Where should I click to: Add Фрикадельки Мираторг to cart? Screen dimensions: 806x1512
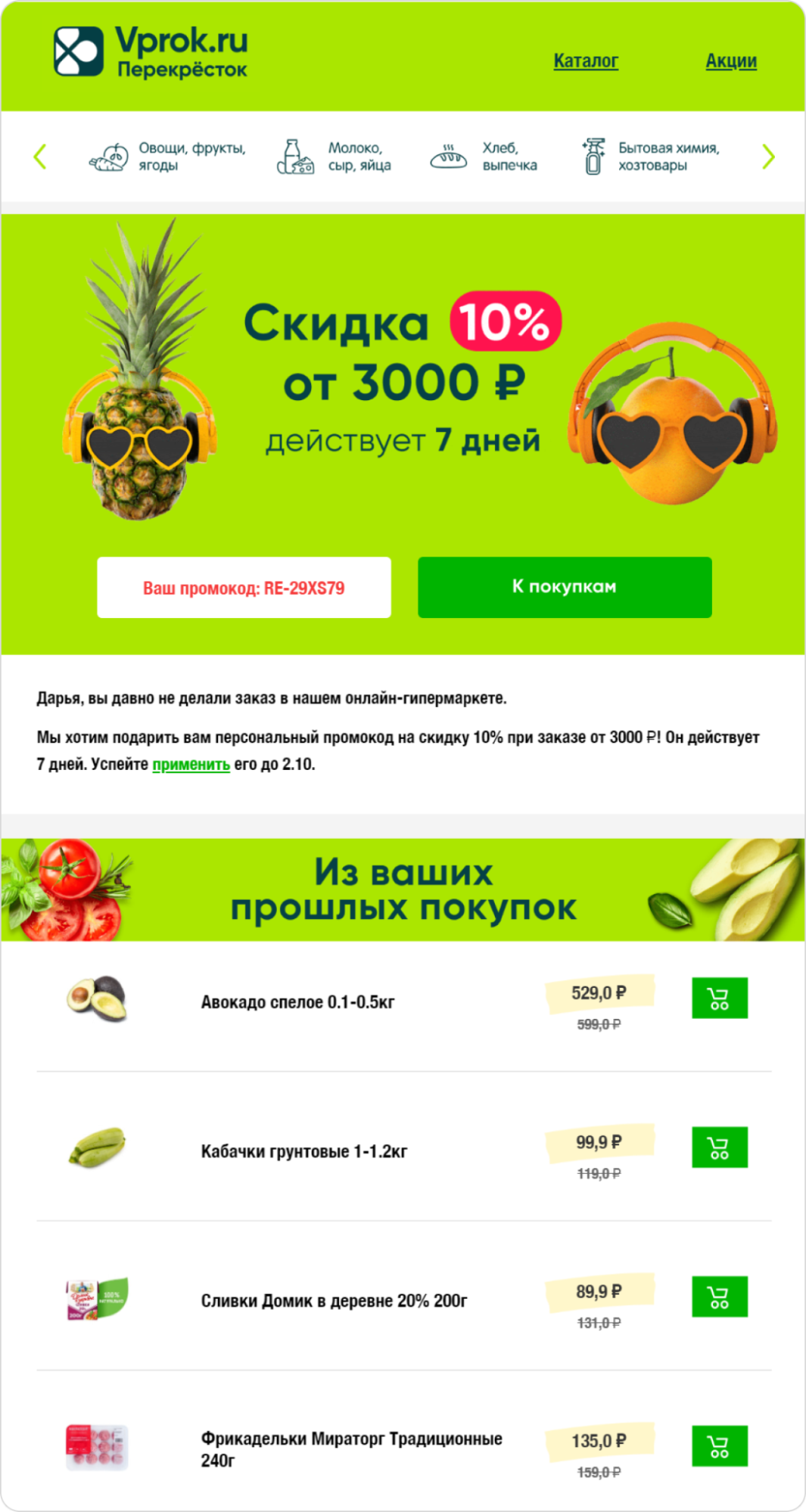(x=719, y=1446)
